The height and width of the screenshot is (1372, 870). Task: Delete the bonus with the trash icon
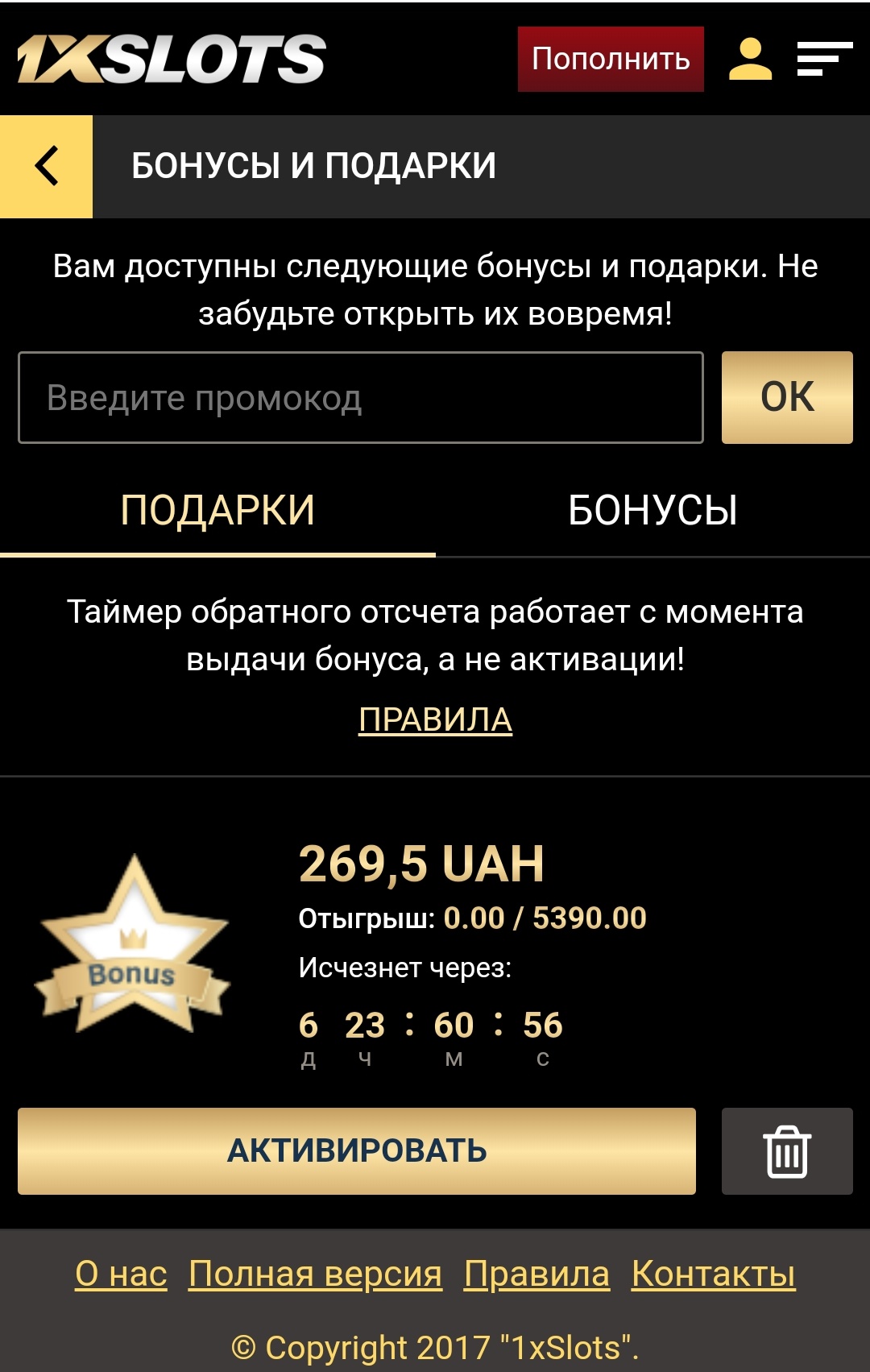pyautogui.click(x=786, y=1150)
